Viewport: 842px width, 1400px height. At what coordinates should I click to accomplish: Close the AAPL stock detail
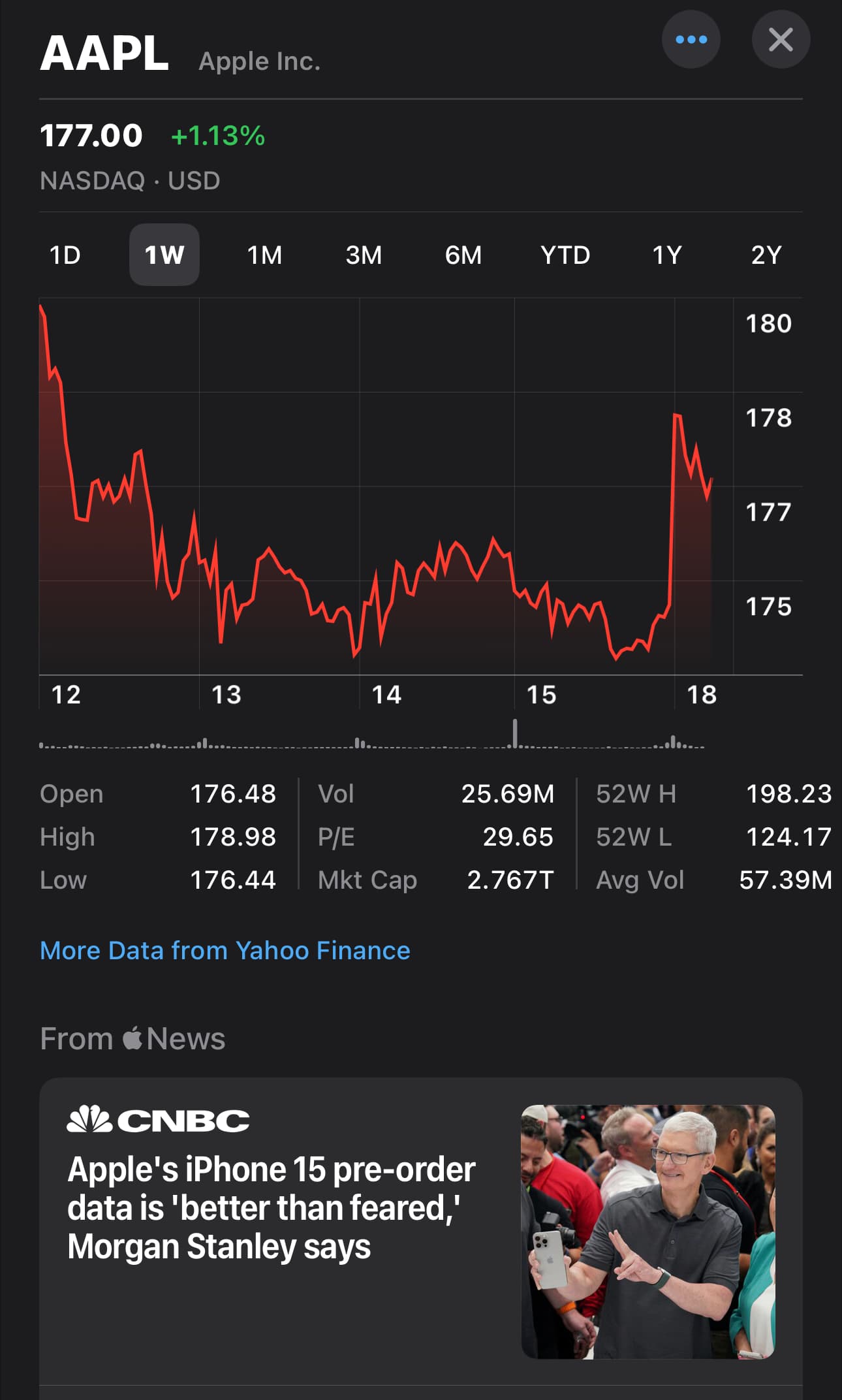781,40
